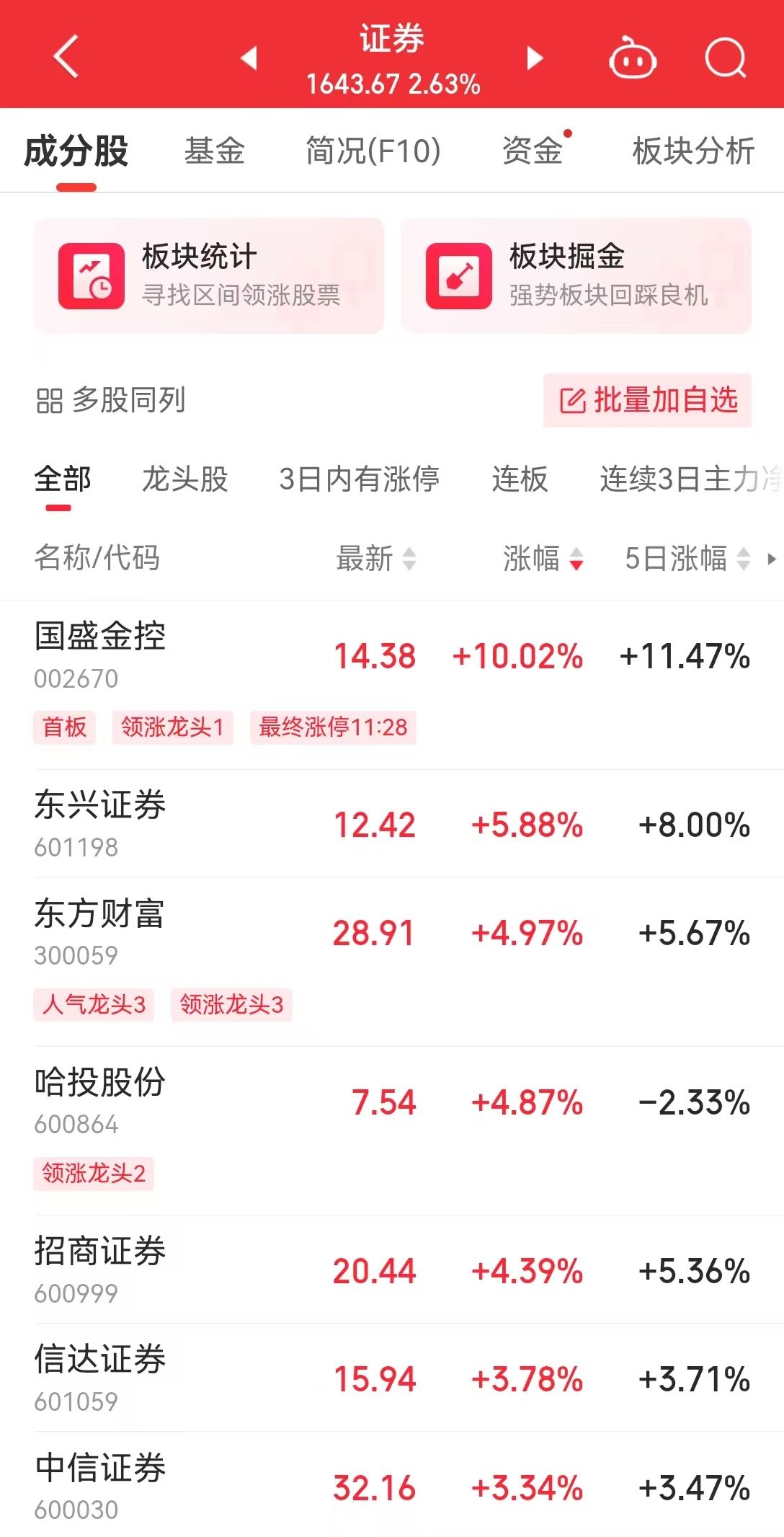Open the 板块统计 card

point(209,275)
